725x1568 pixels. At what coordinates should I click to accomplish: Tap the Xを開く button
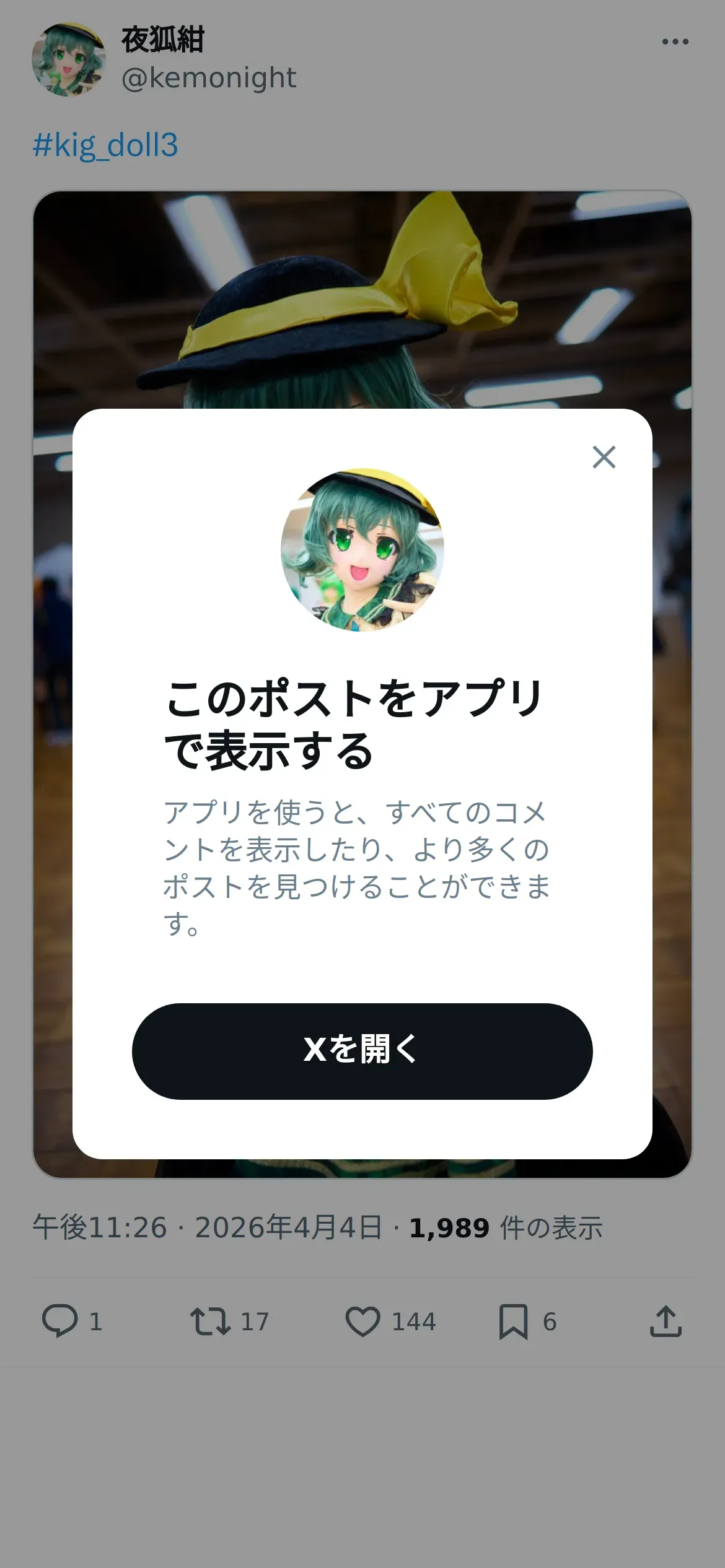362,1052
